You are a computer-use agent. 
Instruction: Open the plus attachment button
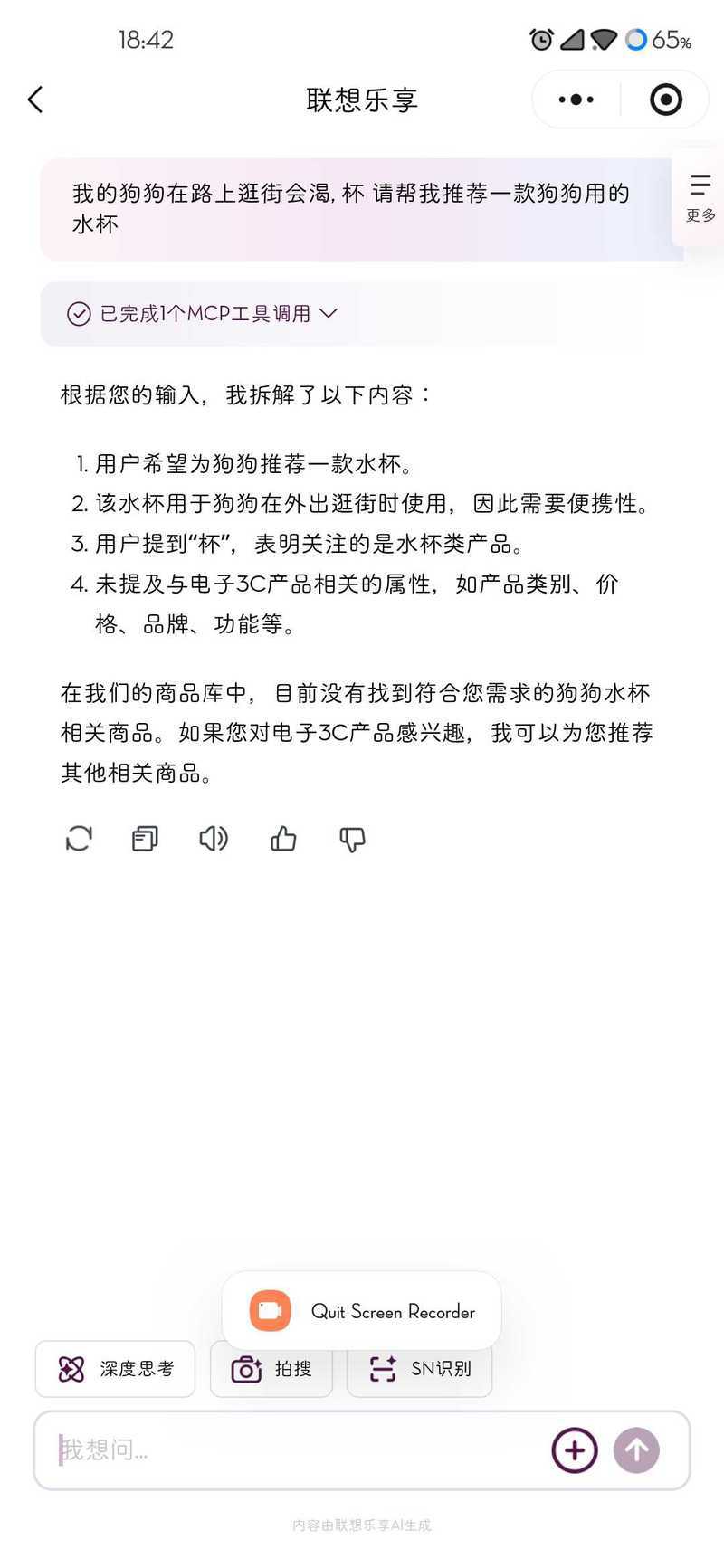[x=575, y=1449]
